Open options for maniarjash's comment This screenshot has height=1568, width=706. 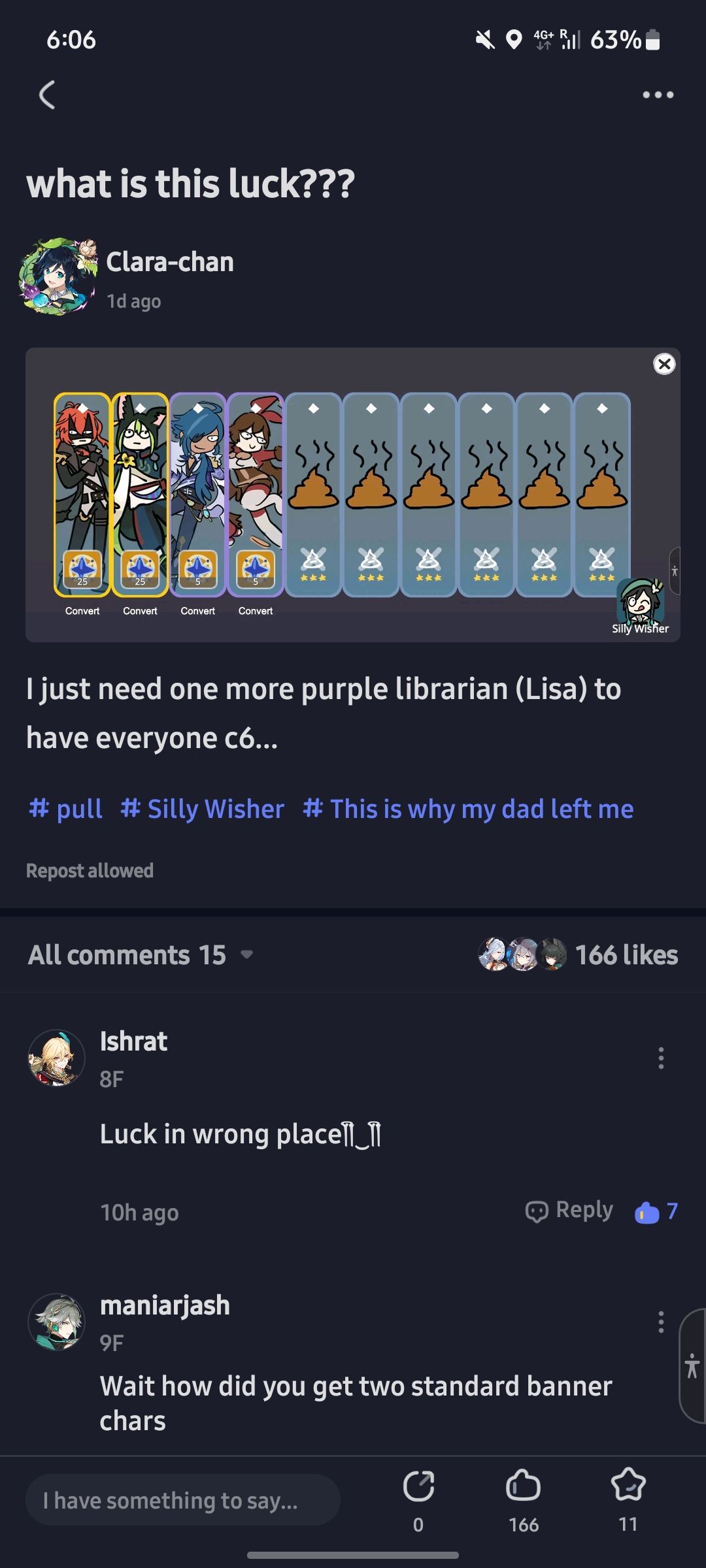click(661, 1322)
